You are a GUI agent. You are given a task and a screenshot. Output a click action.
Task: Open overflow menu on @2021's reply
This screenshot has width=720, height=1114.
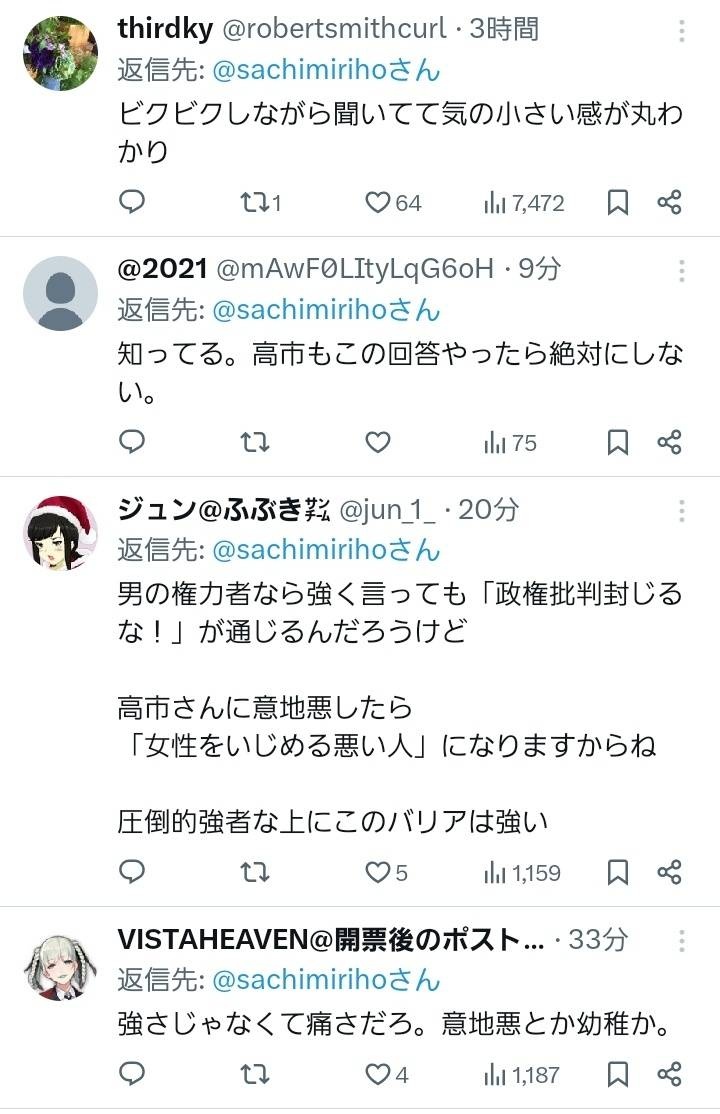pos(682,271)
